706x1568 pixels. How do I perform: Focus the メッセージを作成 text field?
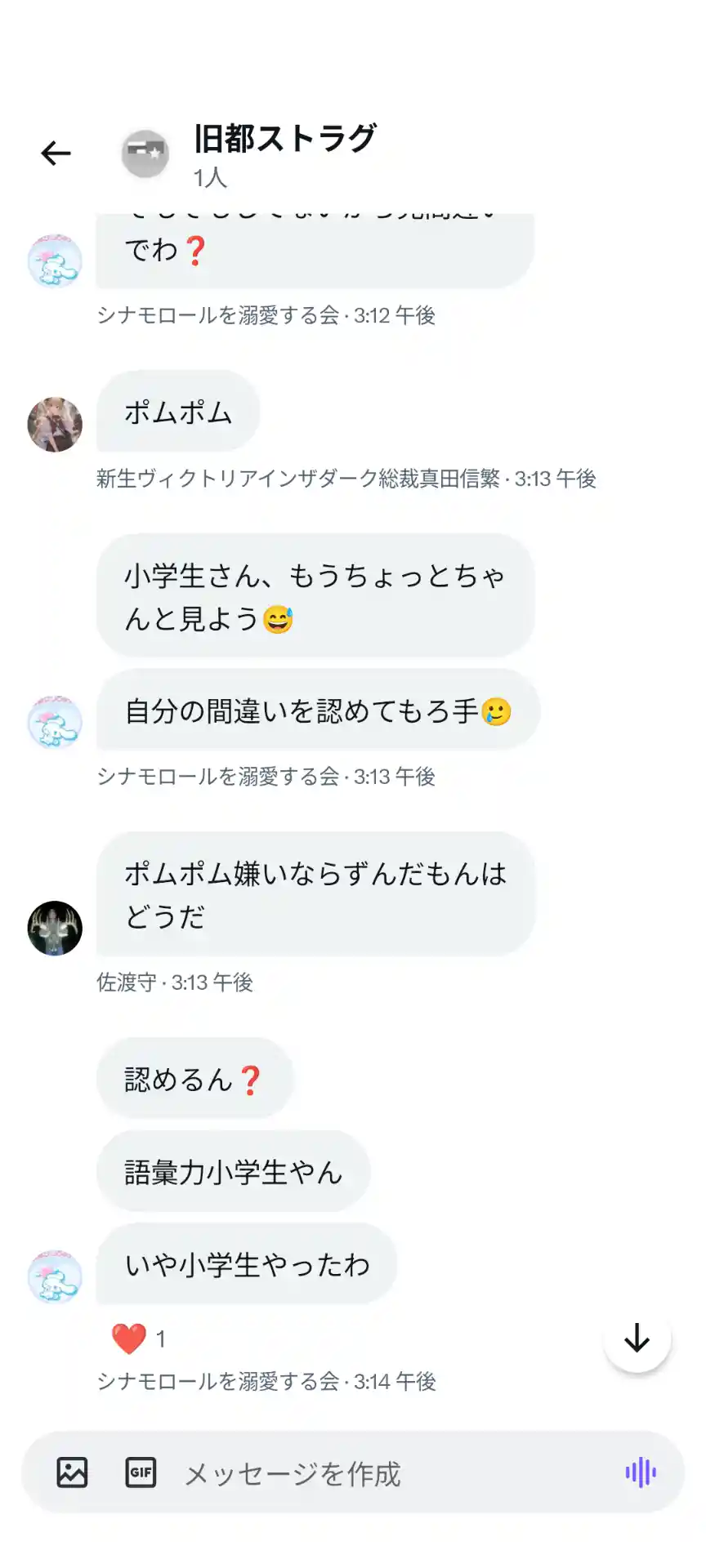(x=392, y=1474)
